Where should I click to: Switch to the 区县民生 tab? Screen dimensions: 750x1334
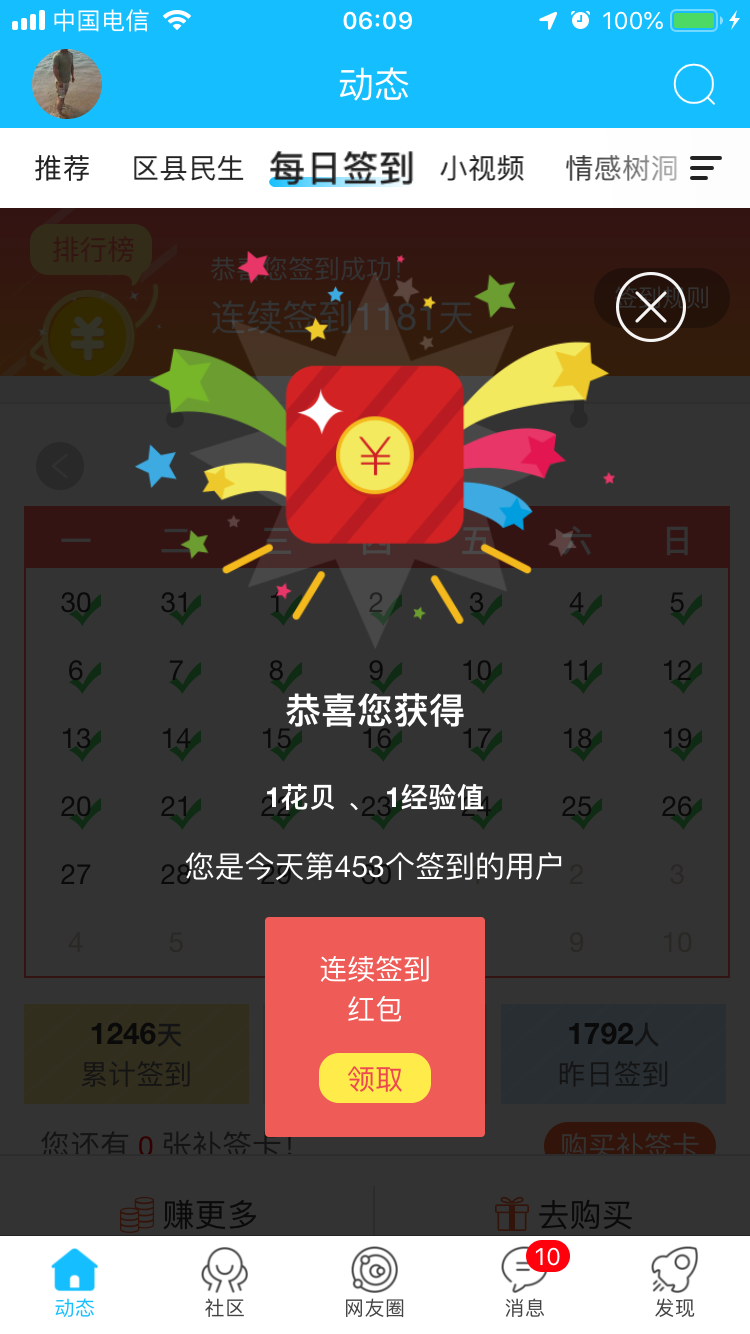tap(188, 168)
